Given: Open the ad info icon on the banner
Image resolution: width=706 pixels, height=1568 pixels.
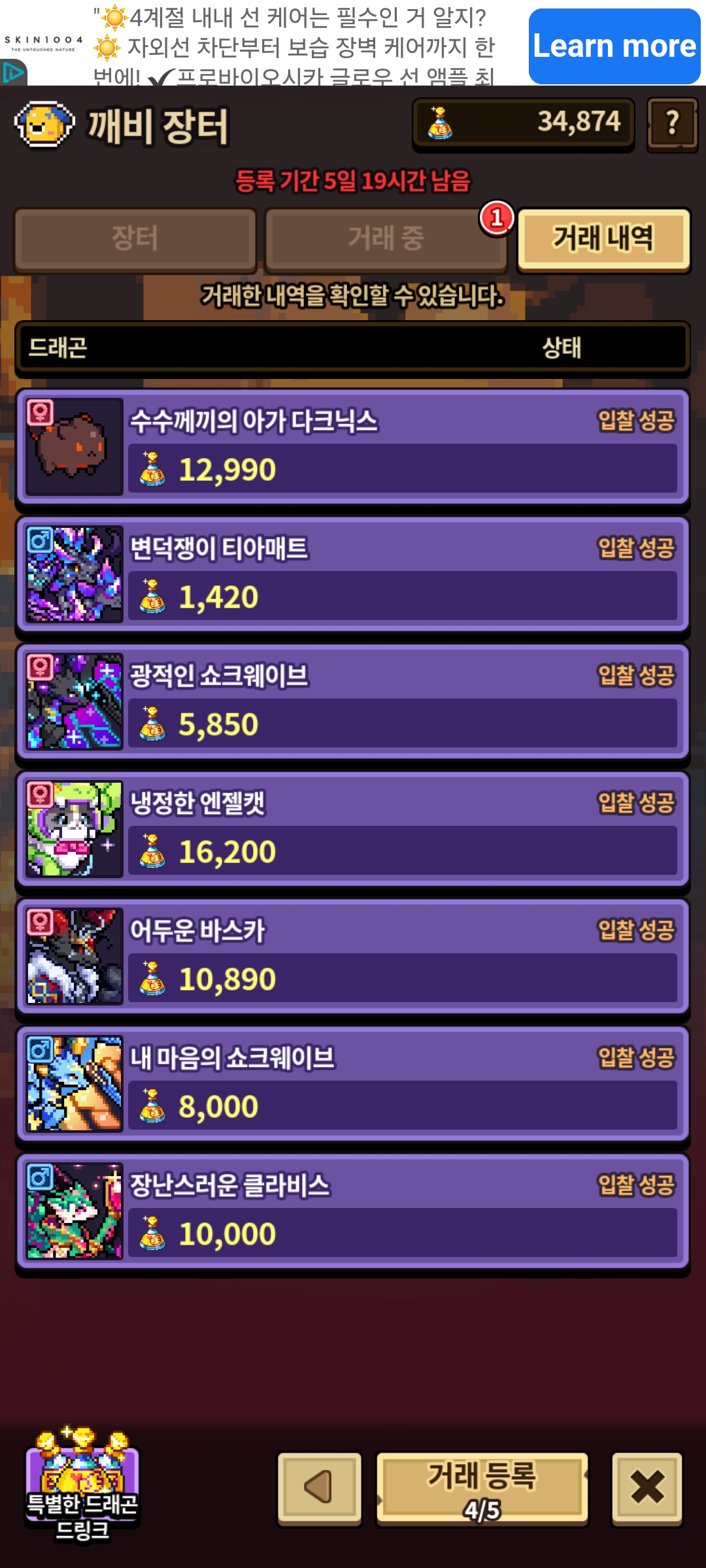Looking at the screenshot, I should click(13, 73).
